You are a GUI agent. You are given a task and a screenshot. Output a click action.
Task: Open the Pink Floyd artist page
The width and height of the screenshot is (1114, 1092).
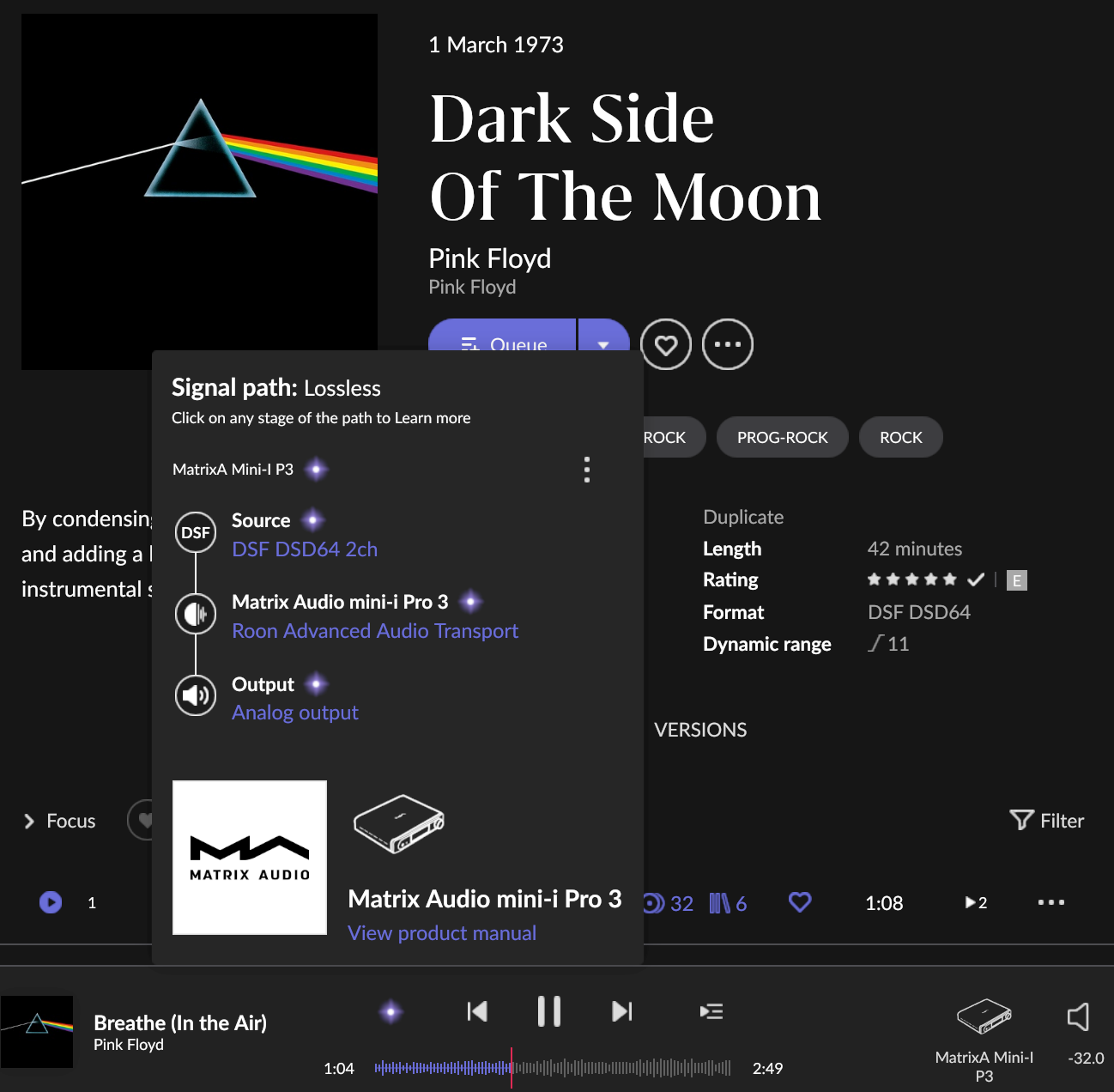489,258
